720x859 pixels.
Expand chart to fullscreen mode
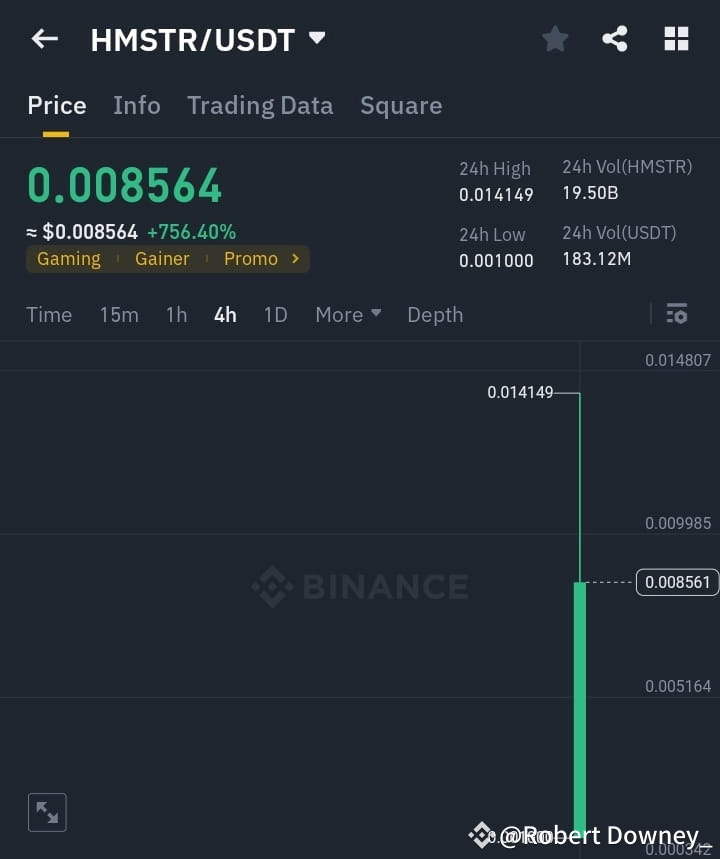click(x=47, y=812)
